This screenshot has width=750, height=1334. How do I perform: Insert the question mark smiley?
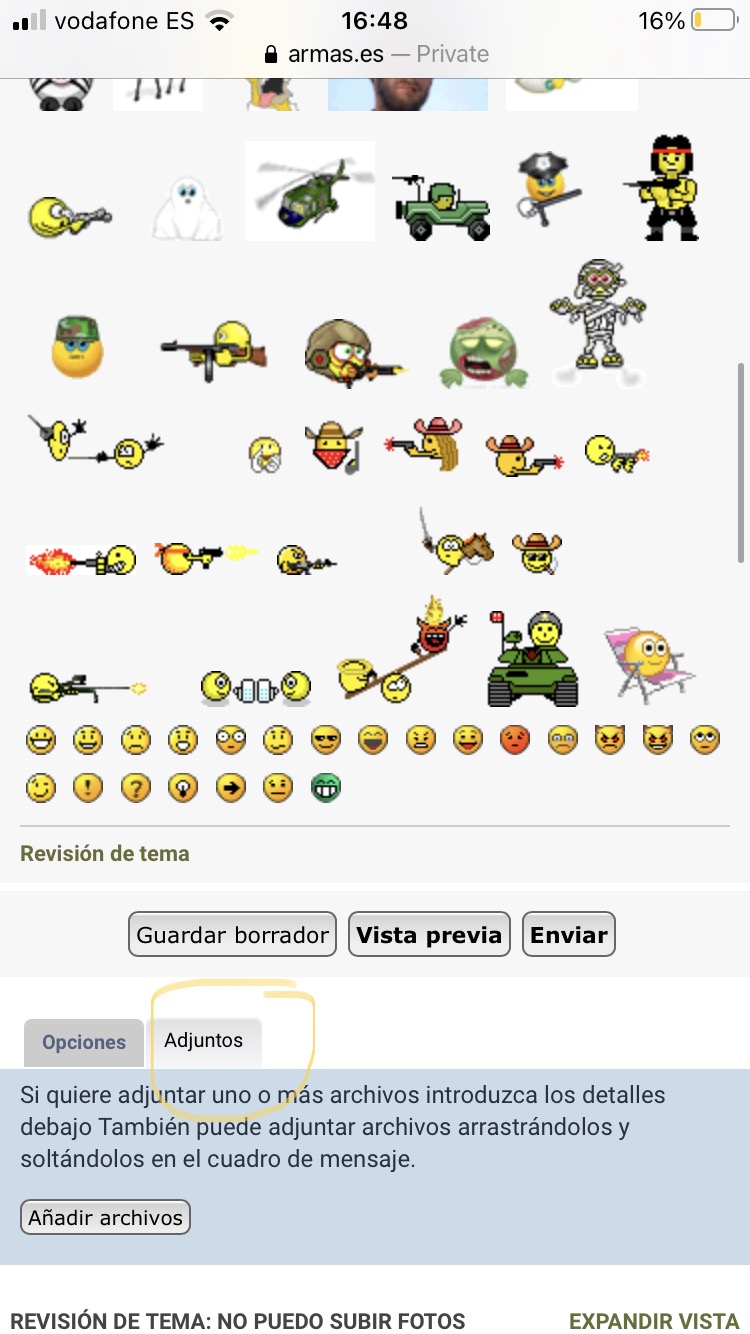pos(136,788)
